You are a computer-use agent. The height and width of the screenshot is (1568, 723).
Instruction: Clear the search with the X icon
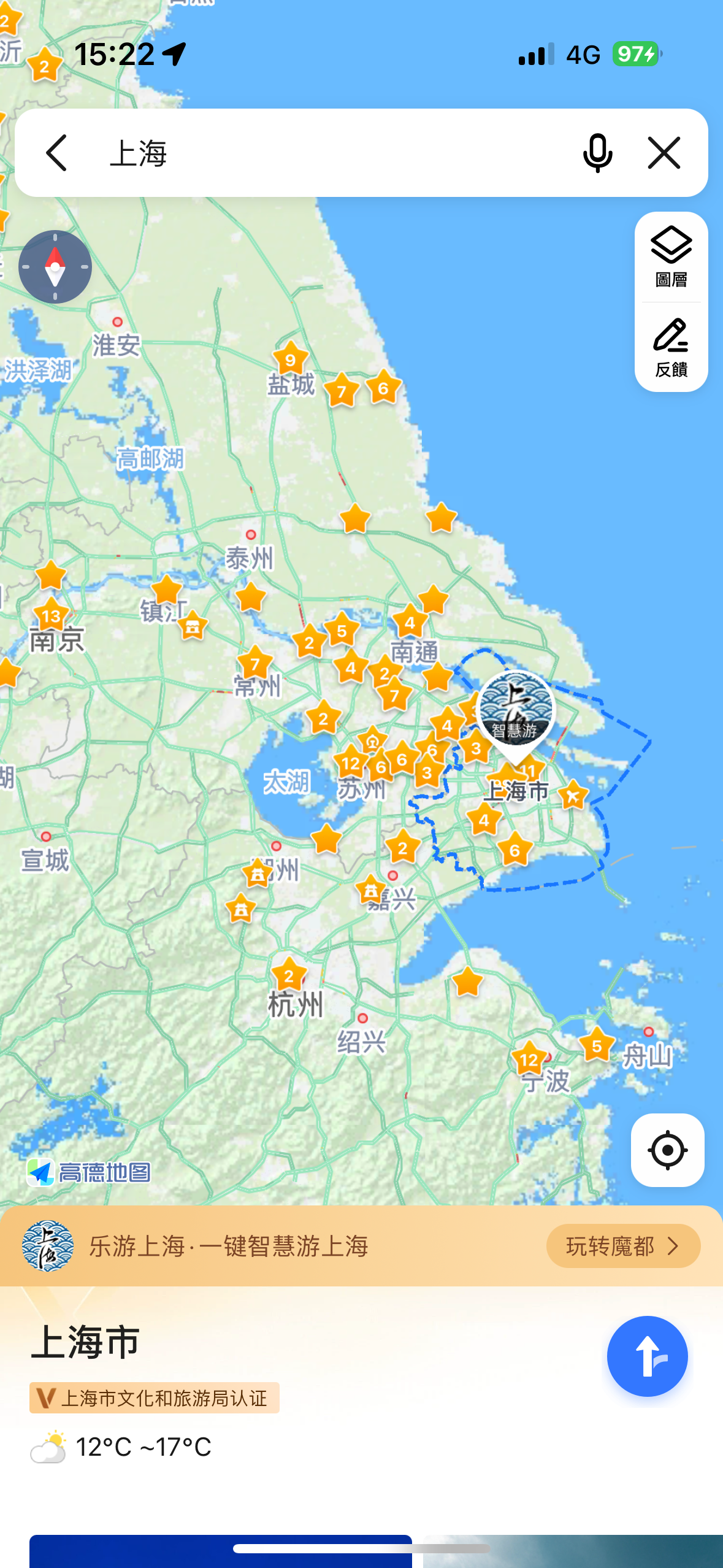tap(664, 153)
